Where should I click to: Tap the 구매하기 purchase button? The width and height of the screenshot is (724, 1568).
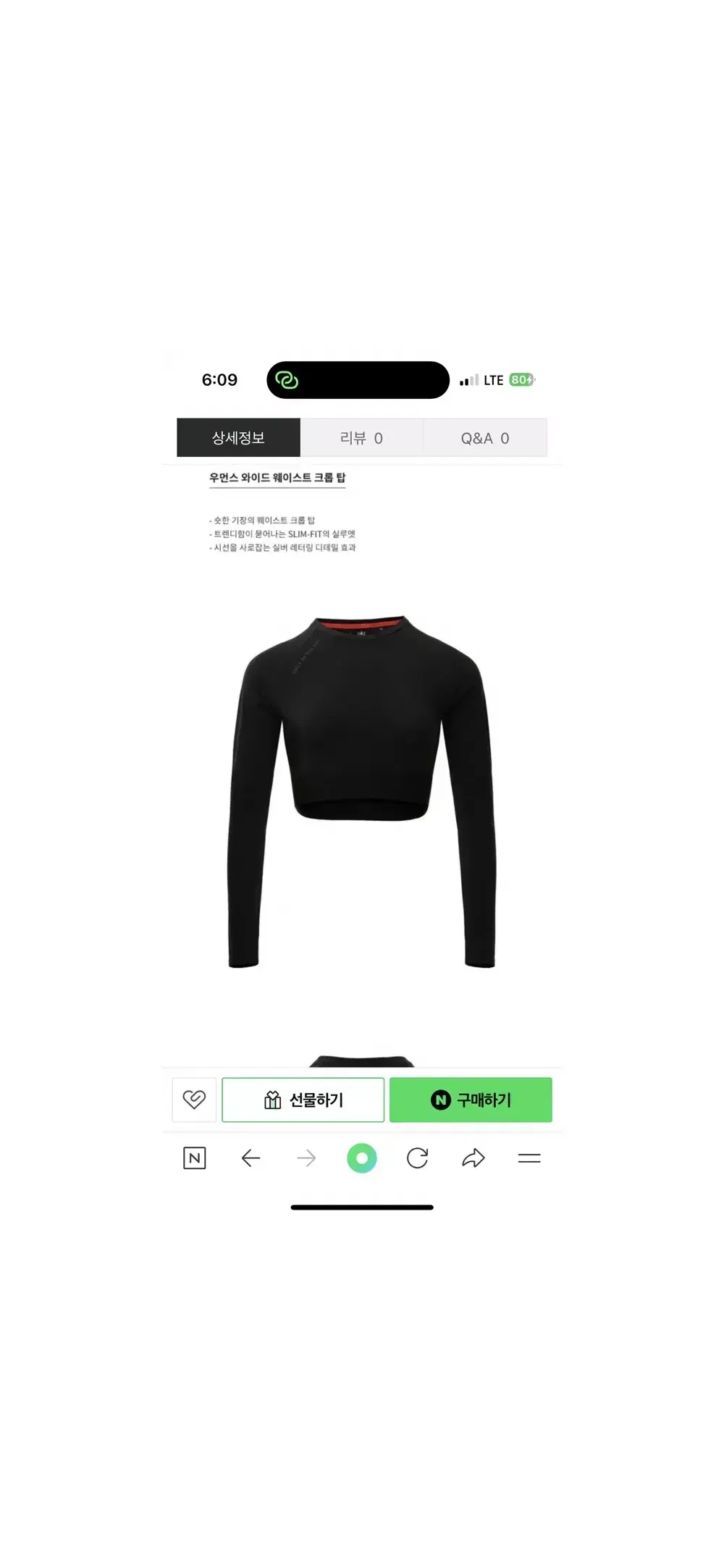[471, 1100]
